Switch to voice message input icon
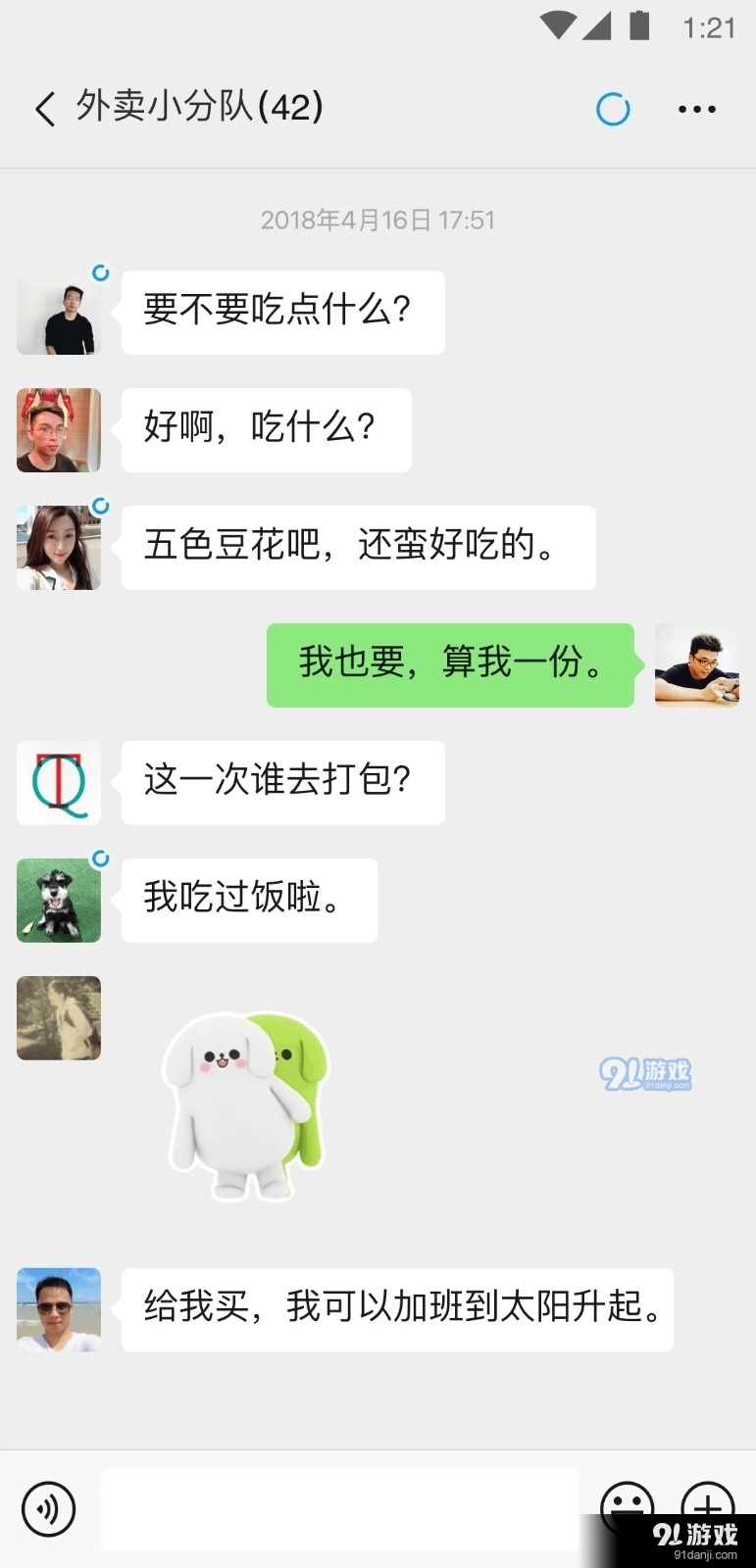The image size is (756, 1568). tap(47, 1509)
